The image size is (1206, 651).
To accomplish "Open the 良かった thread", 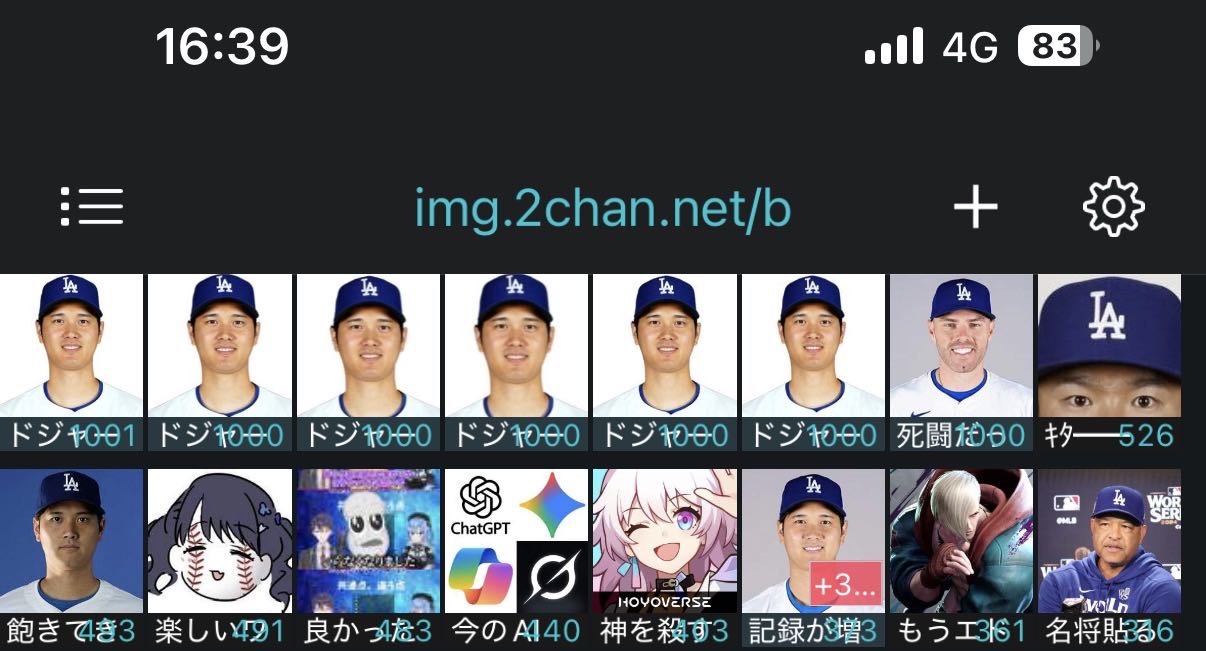I will [x=367, y=555].
